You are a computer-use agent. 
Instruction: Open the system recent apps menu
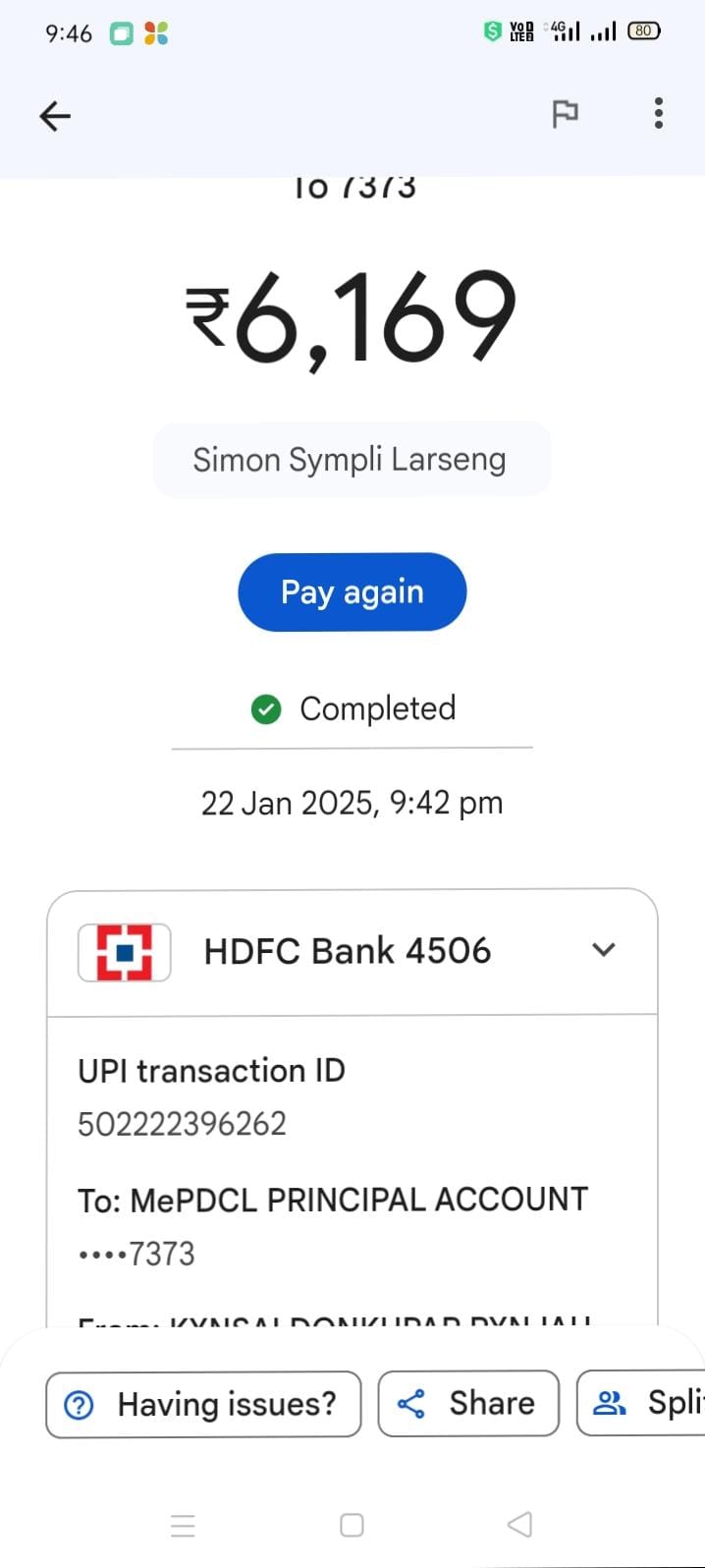click(x=183, y=1525)
